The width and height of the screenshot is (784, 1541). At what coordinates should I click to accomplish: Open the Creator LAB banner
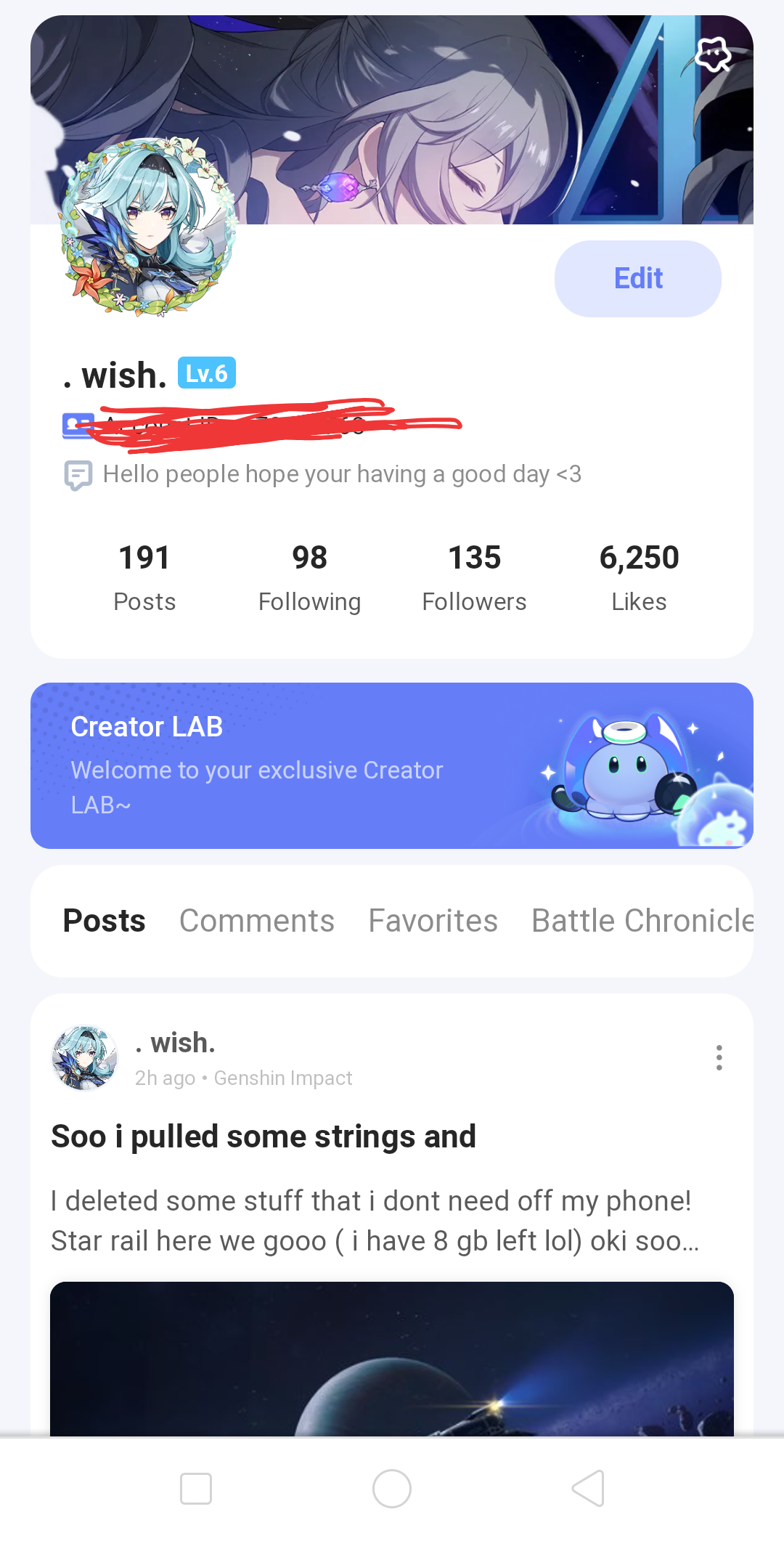tap(392, 765)
